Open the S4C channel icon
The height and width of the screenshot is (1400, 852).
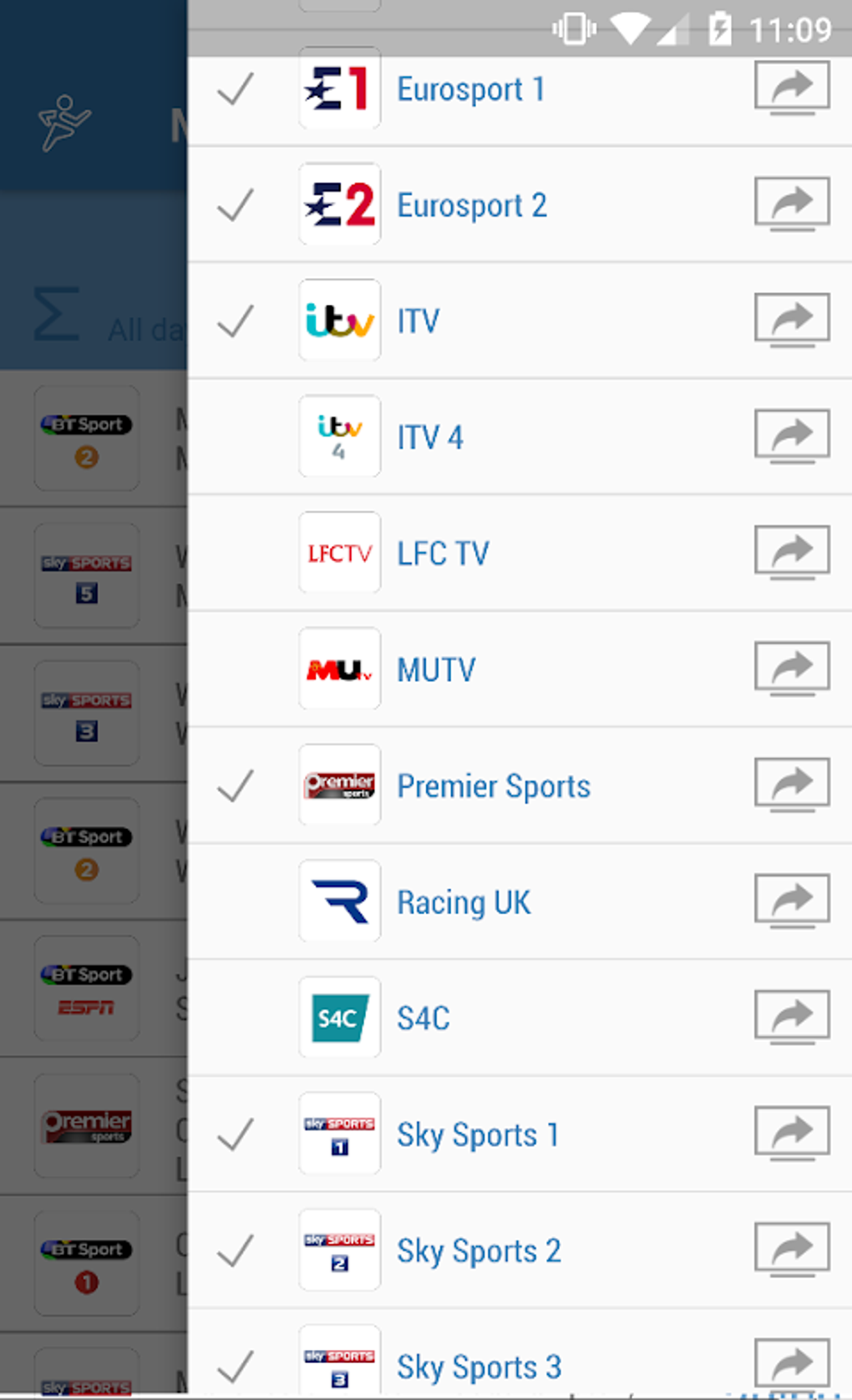(339, 1018)
